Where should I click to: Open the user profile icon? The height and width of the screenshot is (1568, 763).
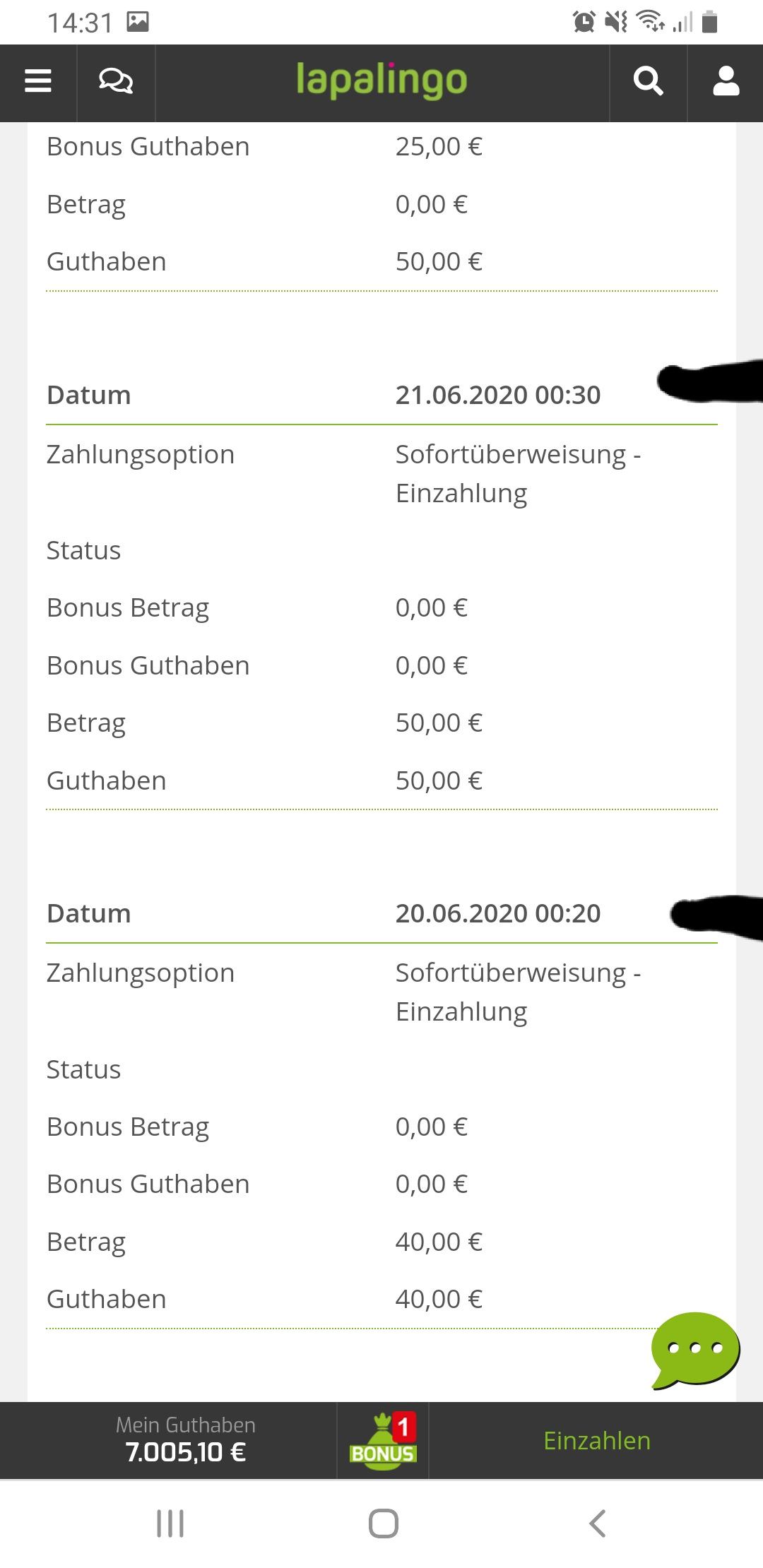[x=726, y=81]
